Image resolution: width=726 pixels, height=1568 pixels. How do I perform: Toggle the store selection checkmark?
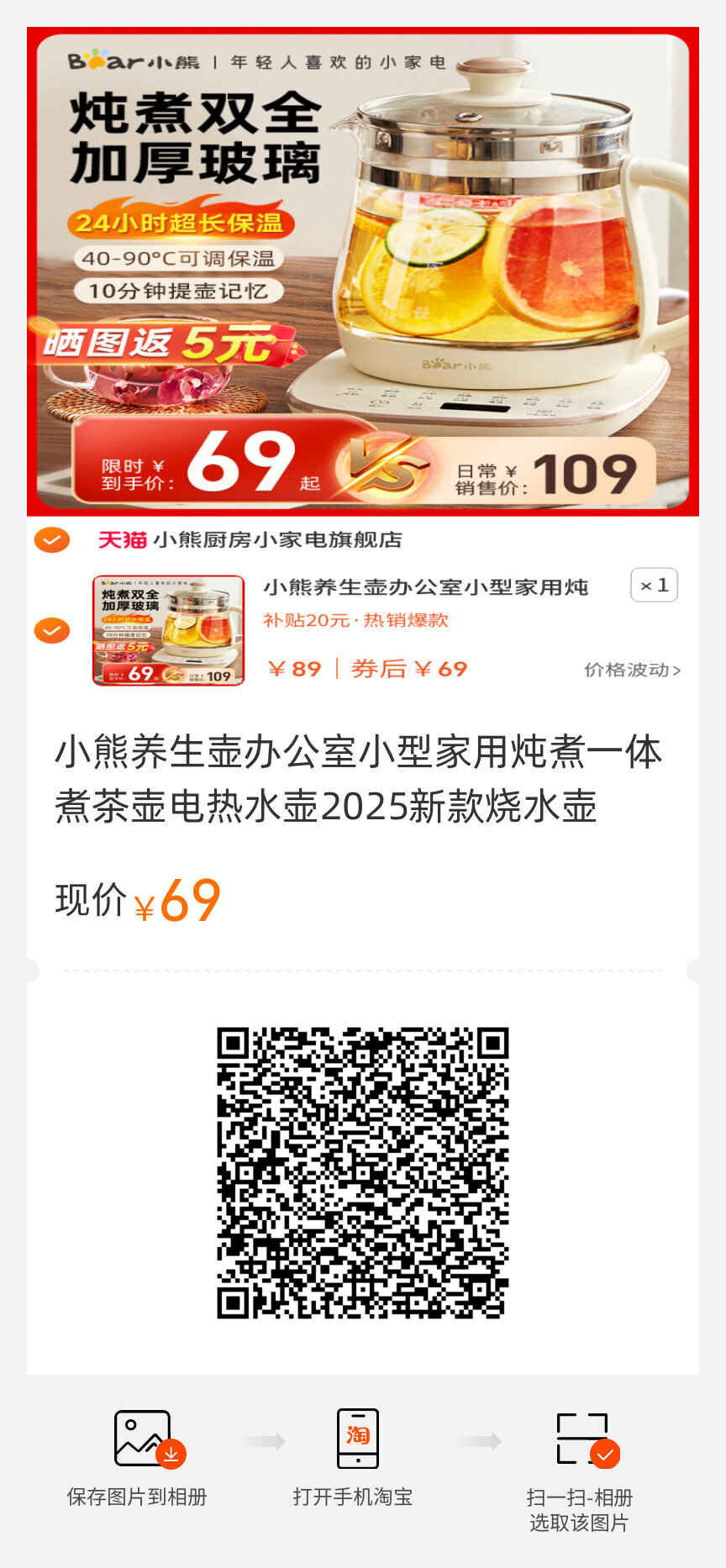(52, 540)
